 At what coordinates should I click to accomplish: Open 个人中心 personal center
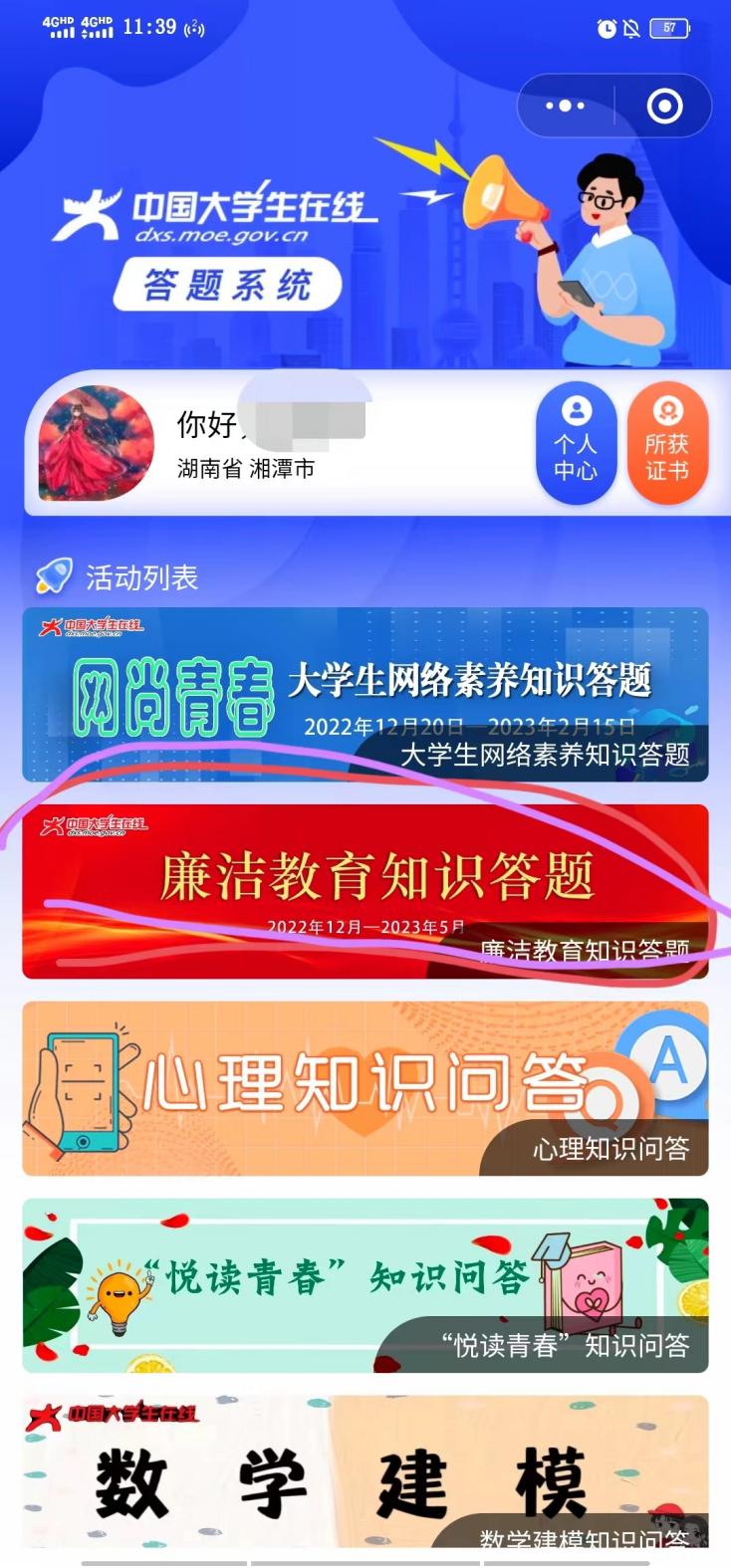tap(576, 443)
